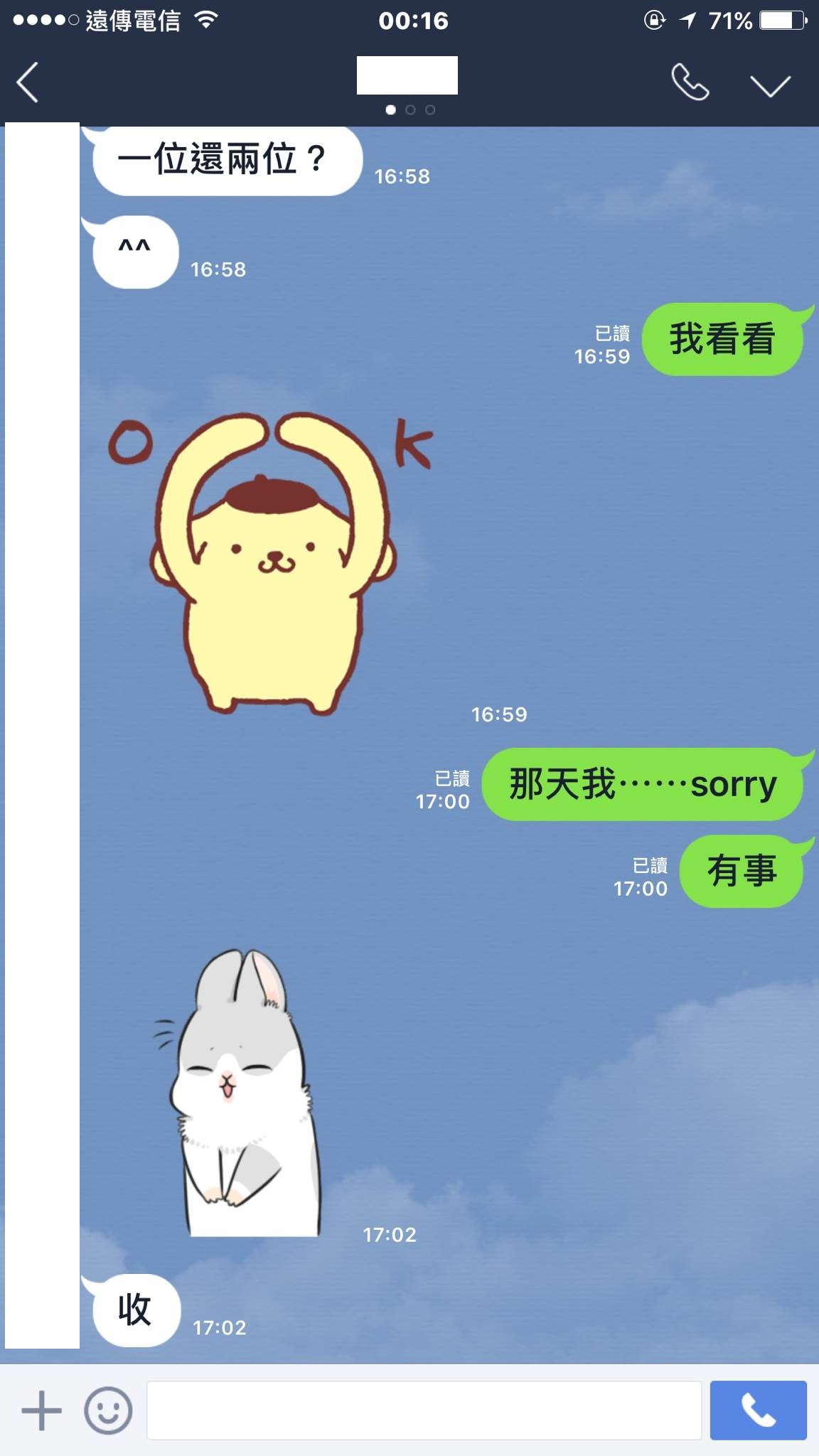Expand the chat options dropdown arrow
The image size is (819, 1456).
[x=771, y=86]
